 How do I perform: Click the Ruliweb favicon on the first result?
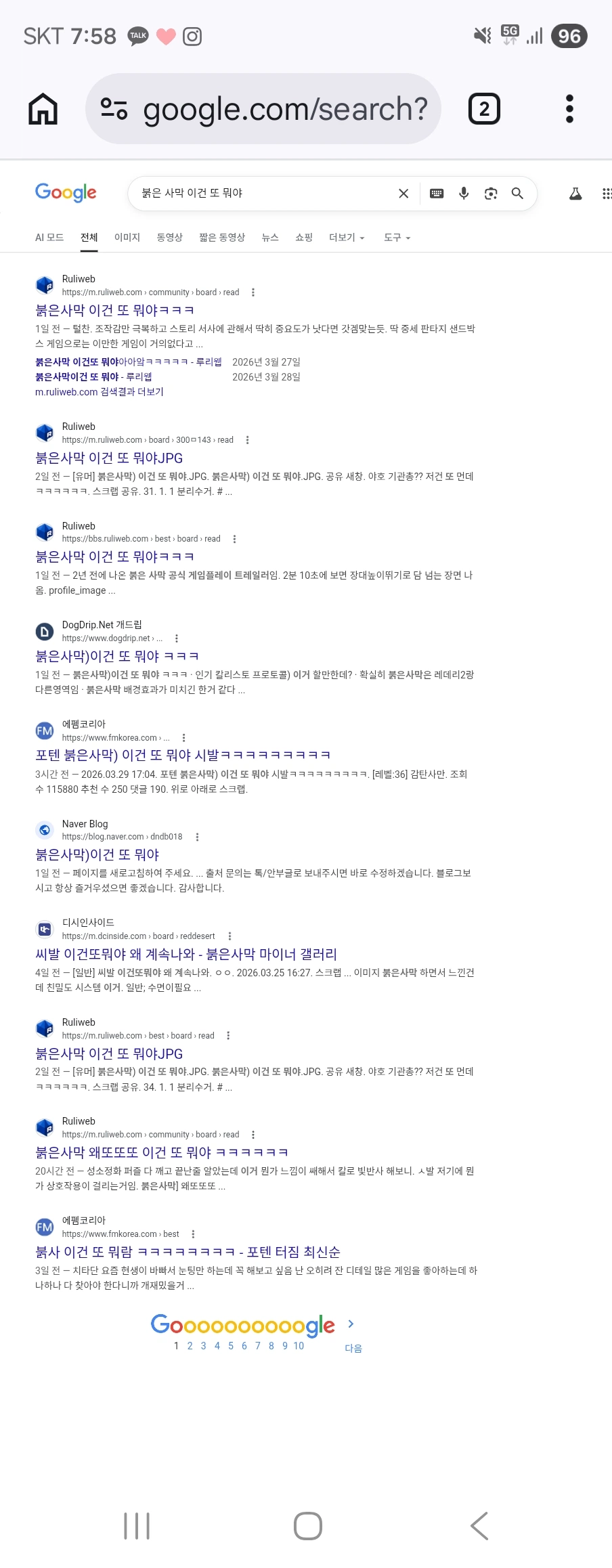(44, 285)
